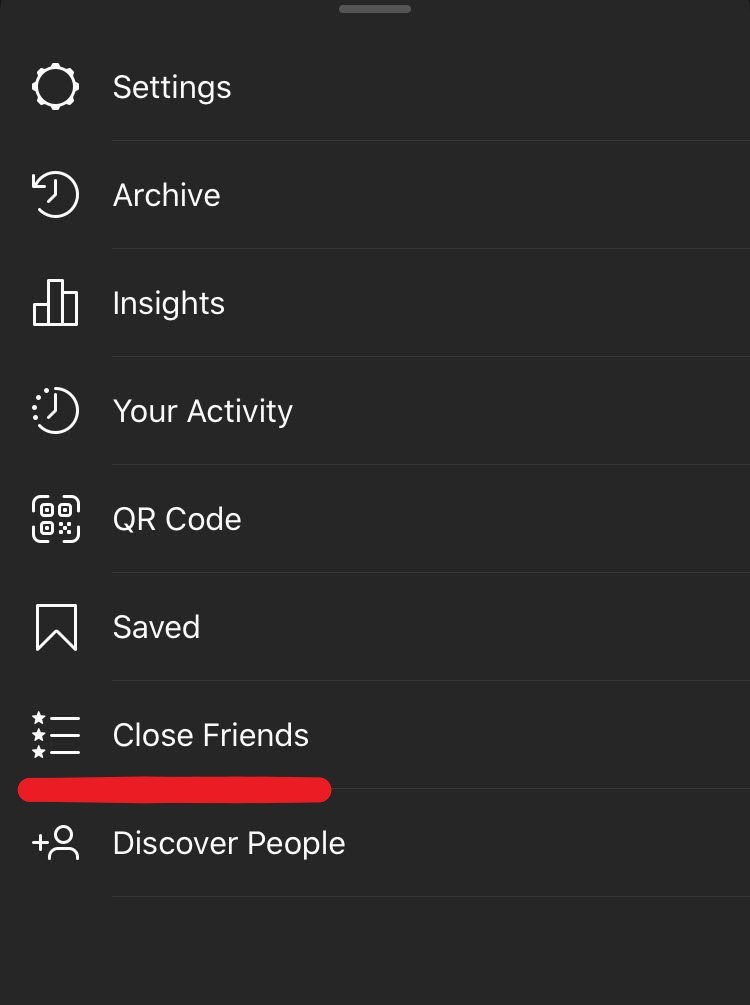The image size is (750, 1005).
Task: Open the Close Friends list
Action: 210,735
